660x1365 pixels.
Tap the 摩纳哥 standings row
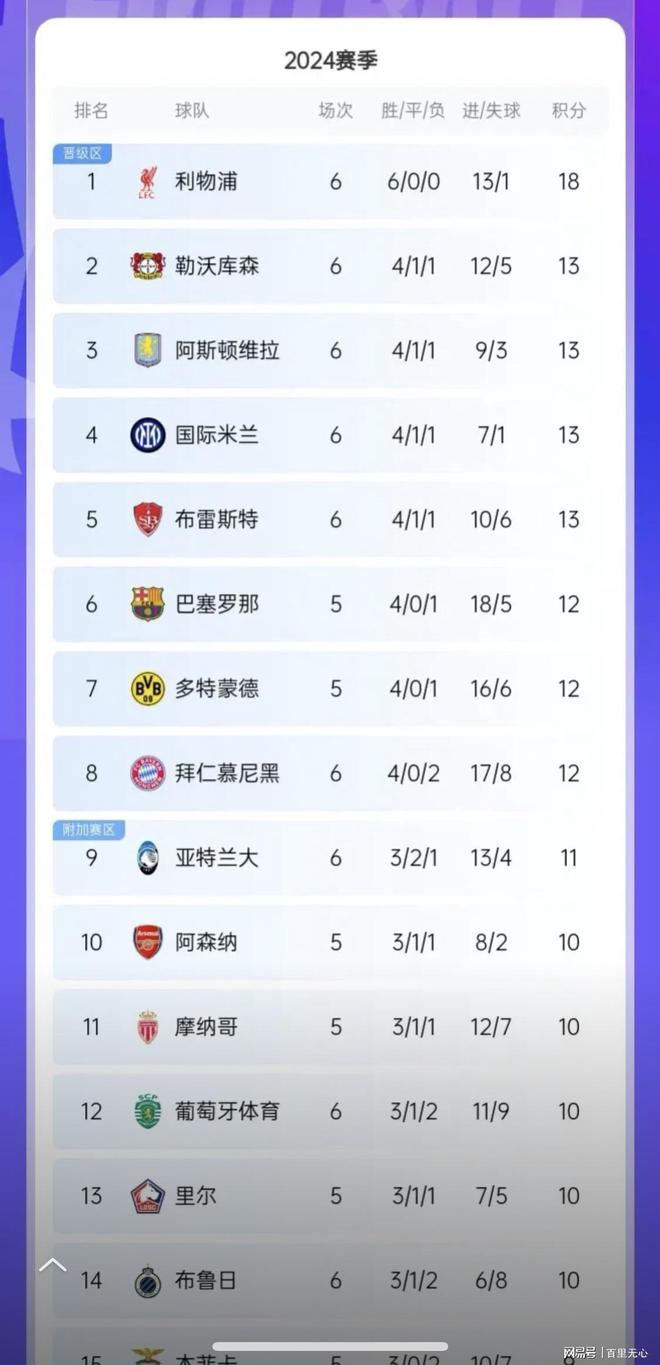click(x=330, y=1027)
